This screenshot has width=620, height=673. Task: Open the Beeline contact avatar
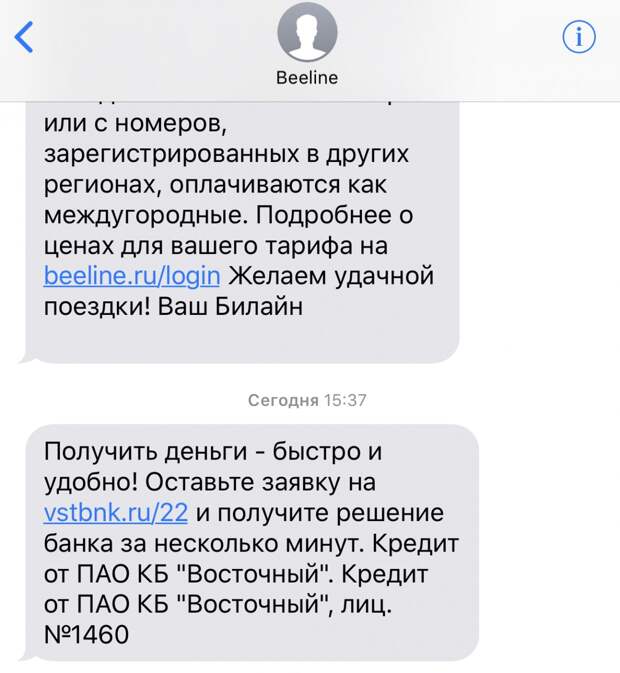click(307, 33)
